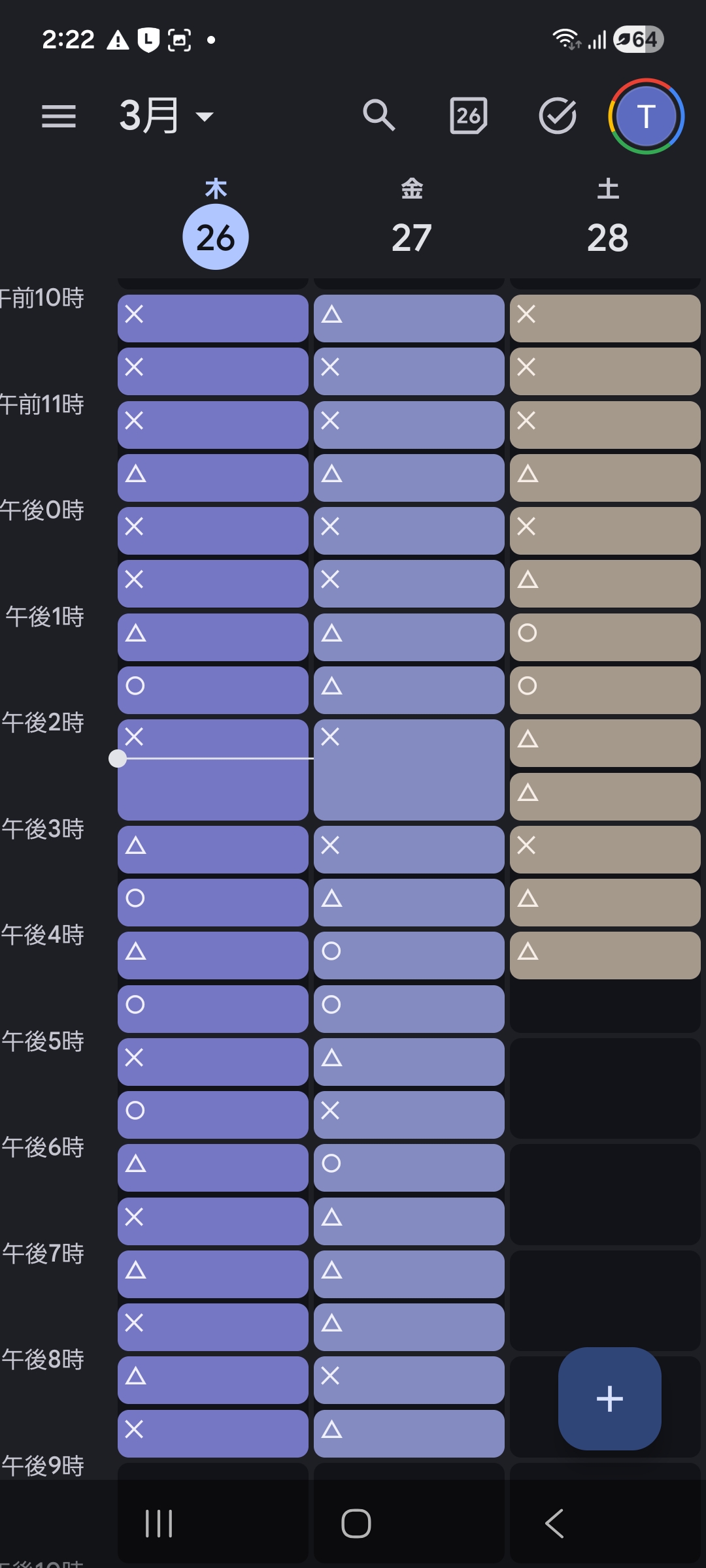This screenshot has width=706, height=1568.
Task: Search calendar events
Action: [378, 116]
